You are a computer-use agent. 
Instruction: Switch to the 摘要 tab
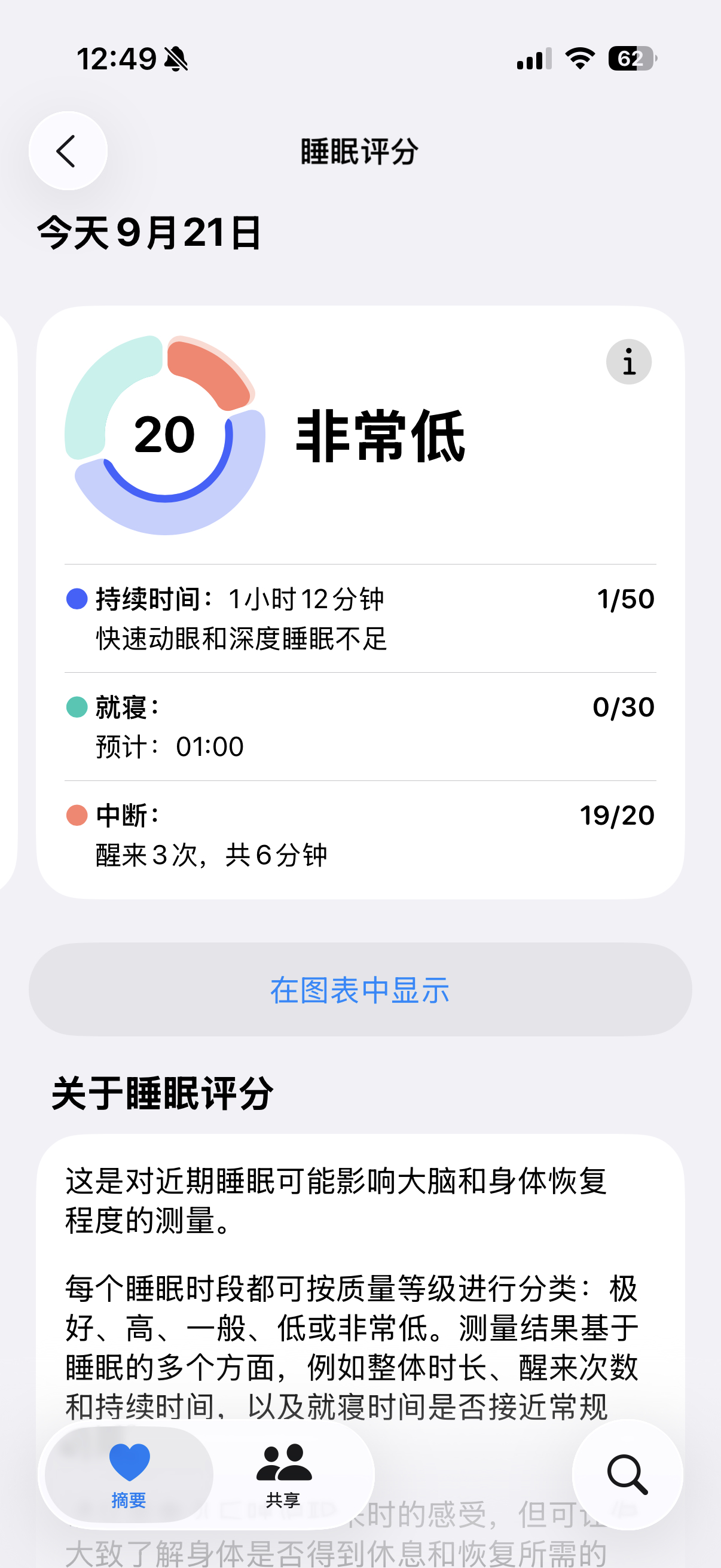[129, 1474]
